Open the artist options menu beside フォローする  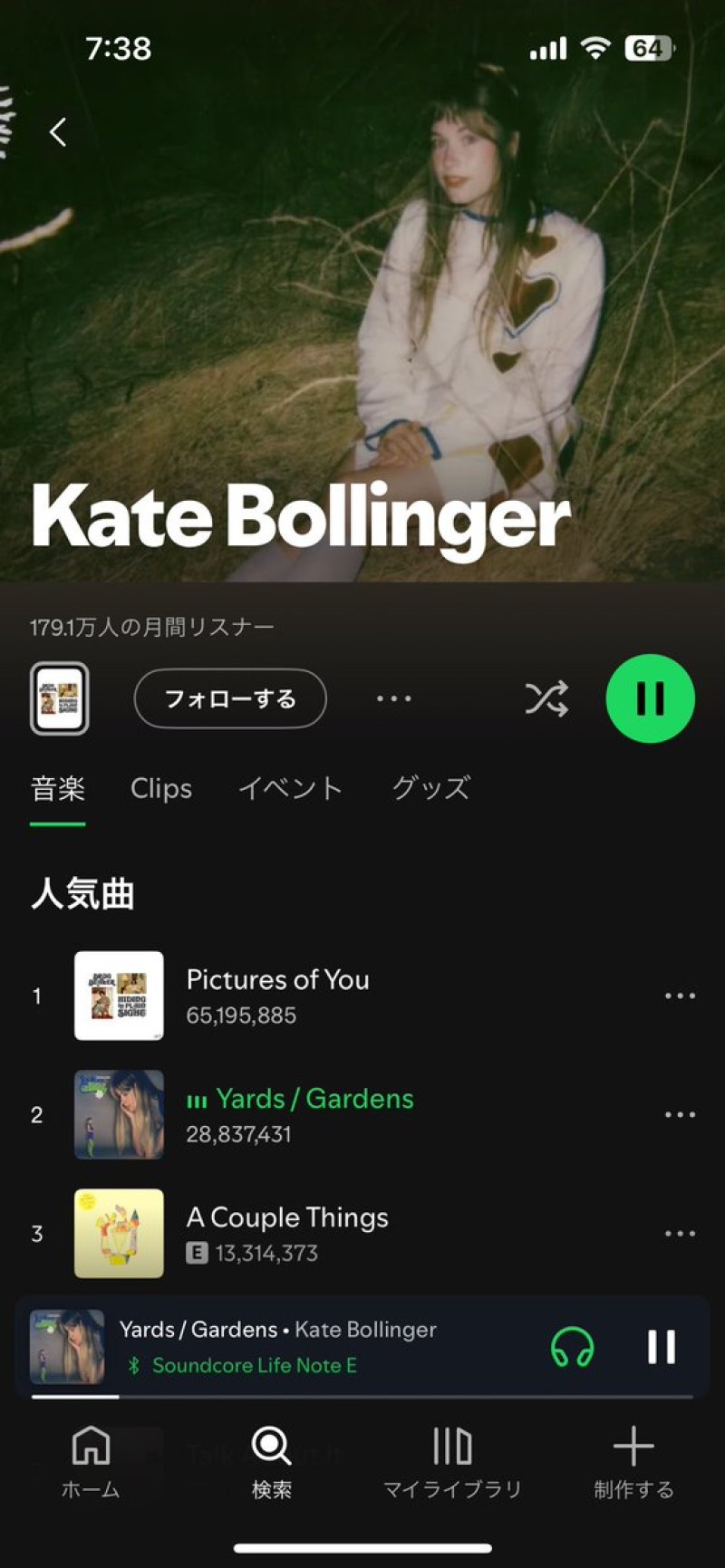pyautogui.click(x=393, y=698)
